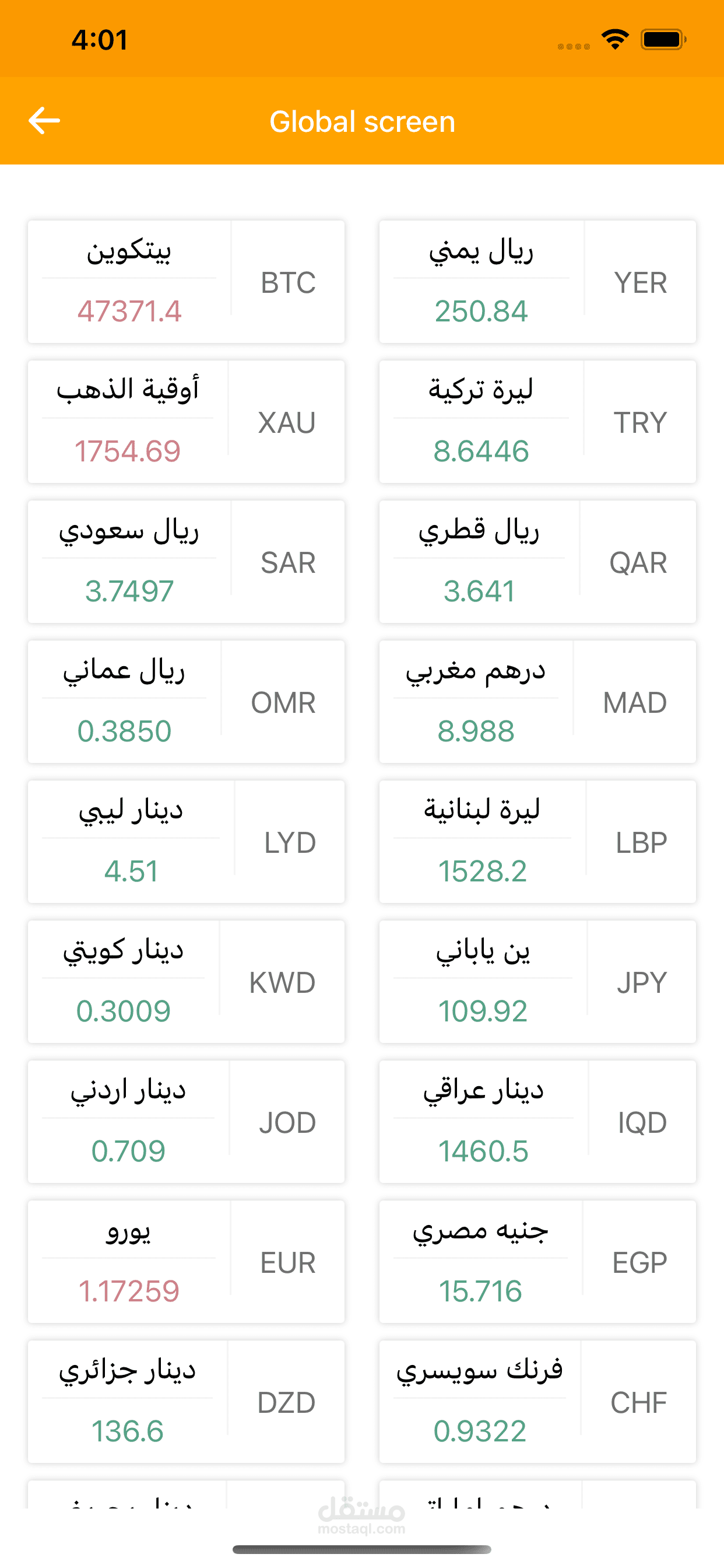
Task: Go back using the header arrow
Action: click(x=44, y=121)
